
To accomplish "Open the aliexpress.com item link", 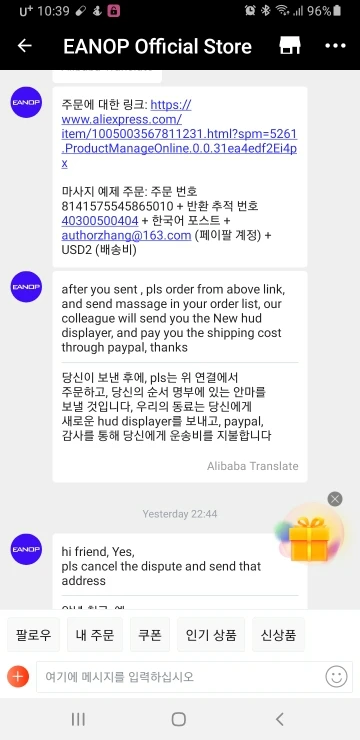I will pos(179,134).
